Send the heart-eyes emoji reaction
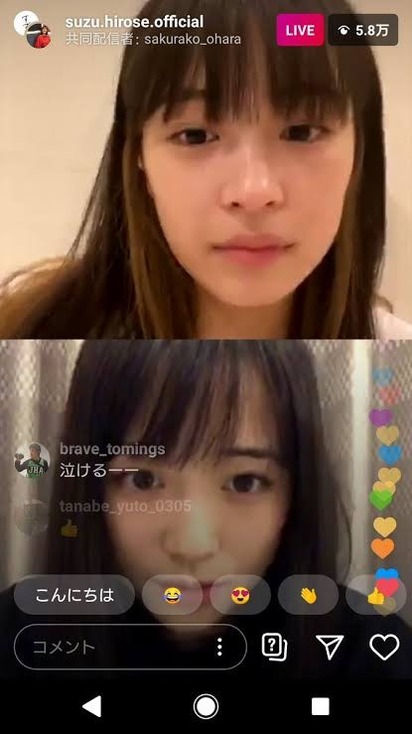 (x=240, y=595)
